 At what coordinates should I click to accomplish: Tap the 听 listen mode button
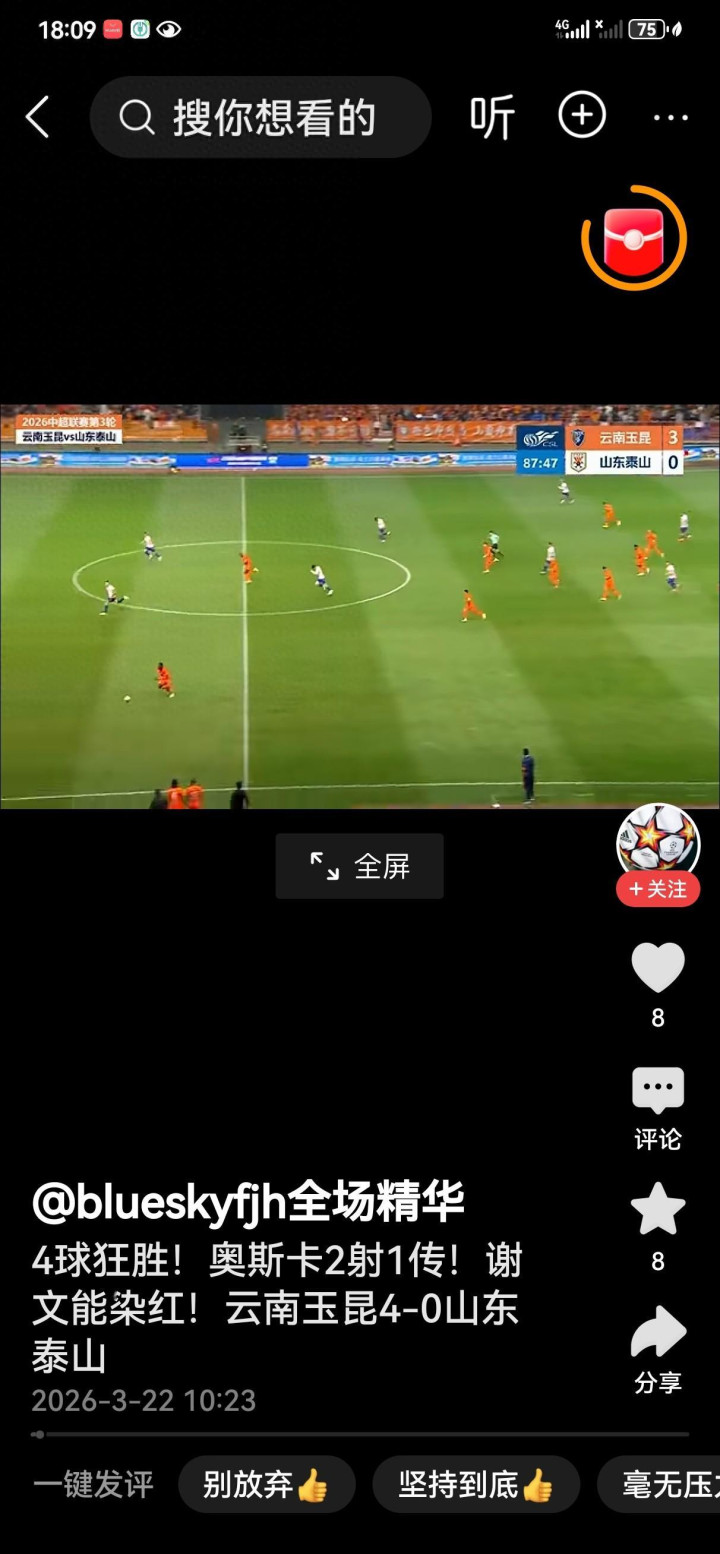coord(492,118)
